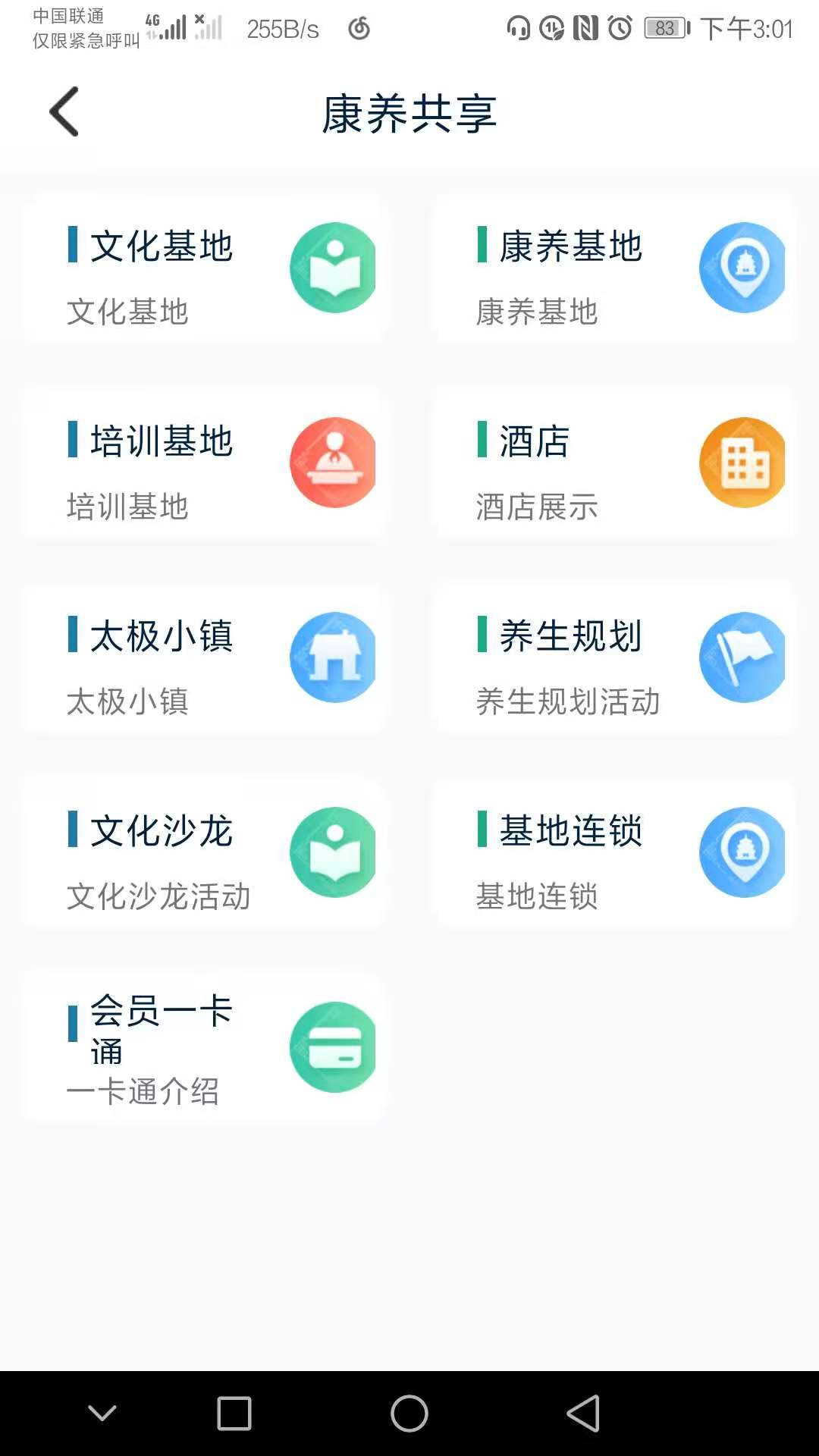Image resolution: width=819 pixels, height=1456 pixels.
Task: Select the 培训基地 card
Action: point(203,463)
